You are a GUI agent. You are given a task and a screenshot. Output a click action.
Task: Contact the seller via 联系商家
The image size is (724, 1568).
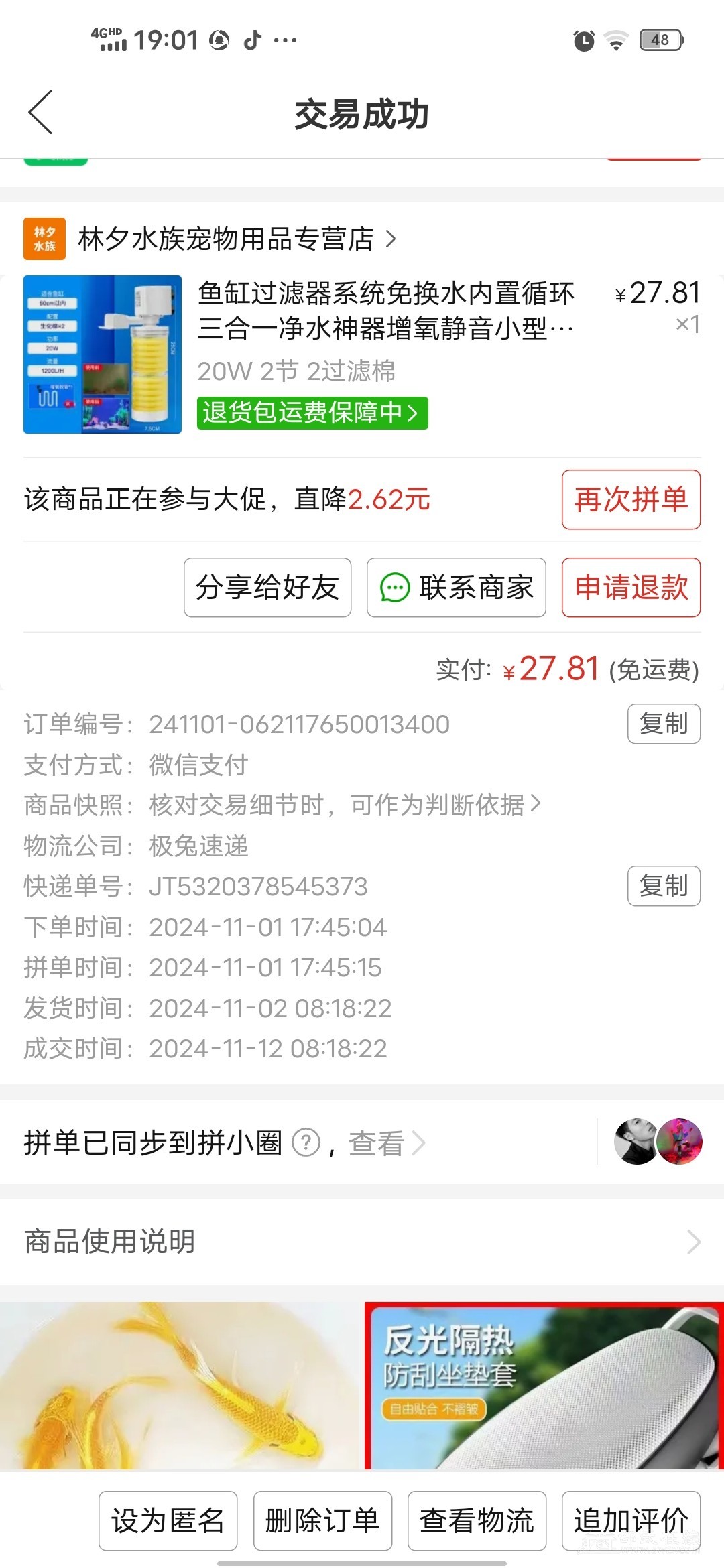coord(456,588)
